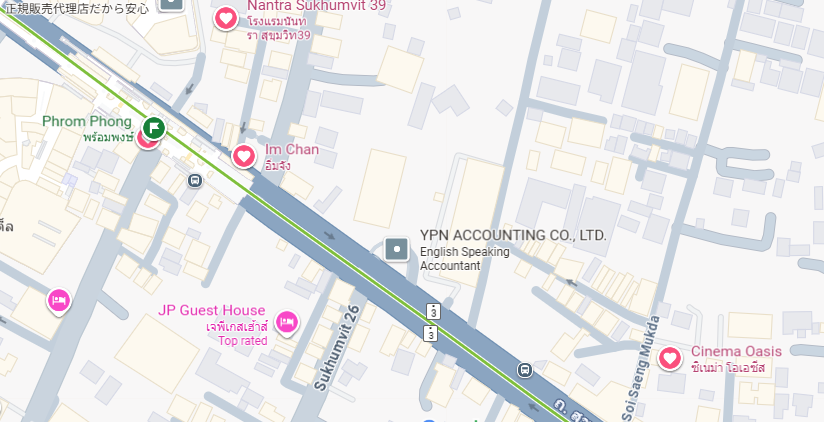
Task: Open the Nantra Sukhumvit 39 hotel marker
Action: 227,18
